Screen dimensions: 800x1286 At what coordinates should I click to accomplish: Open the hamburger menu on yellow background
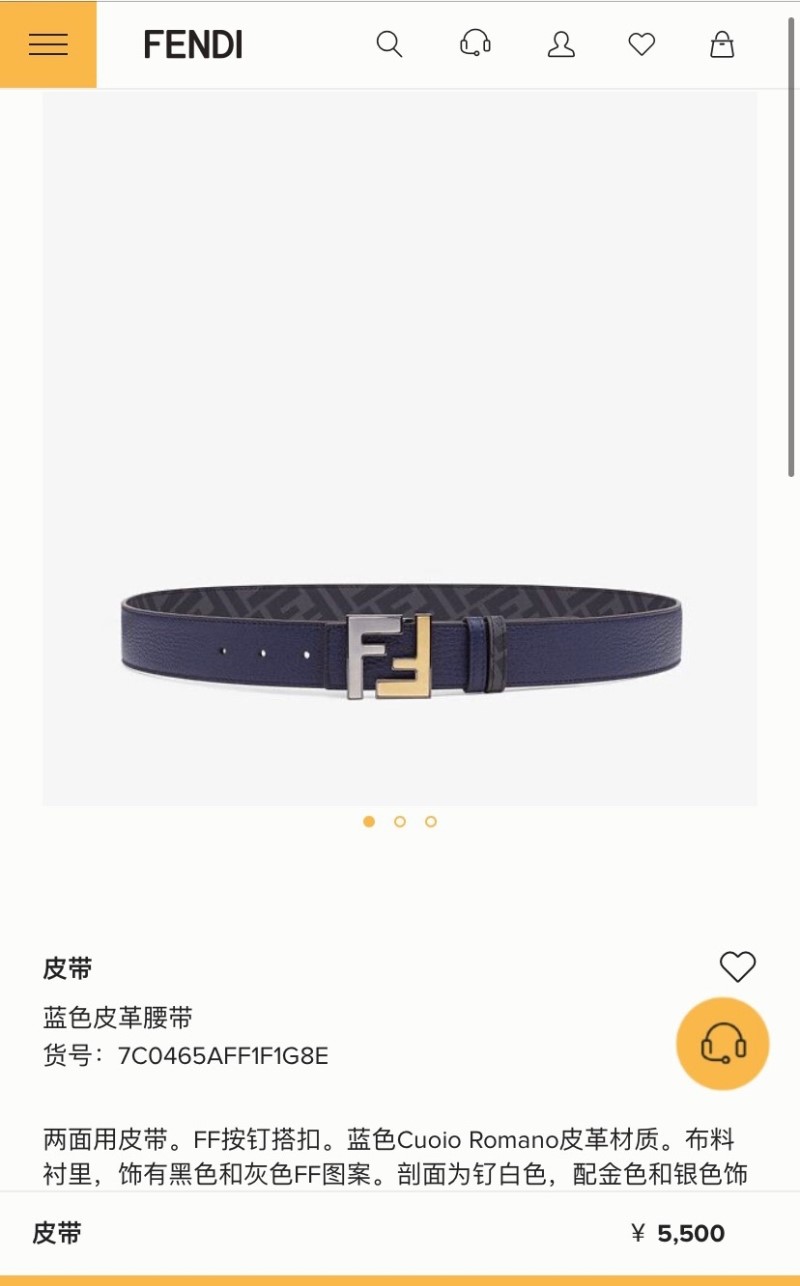coord(47,44)
